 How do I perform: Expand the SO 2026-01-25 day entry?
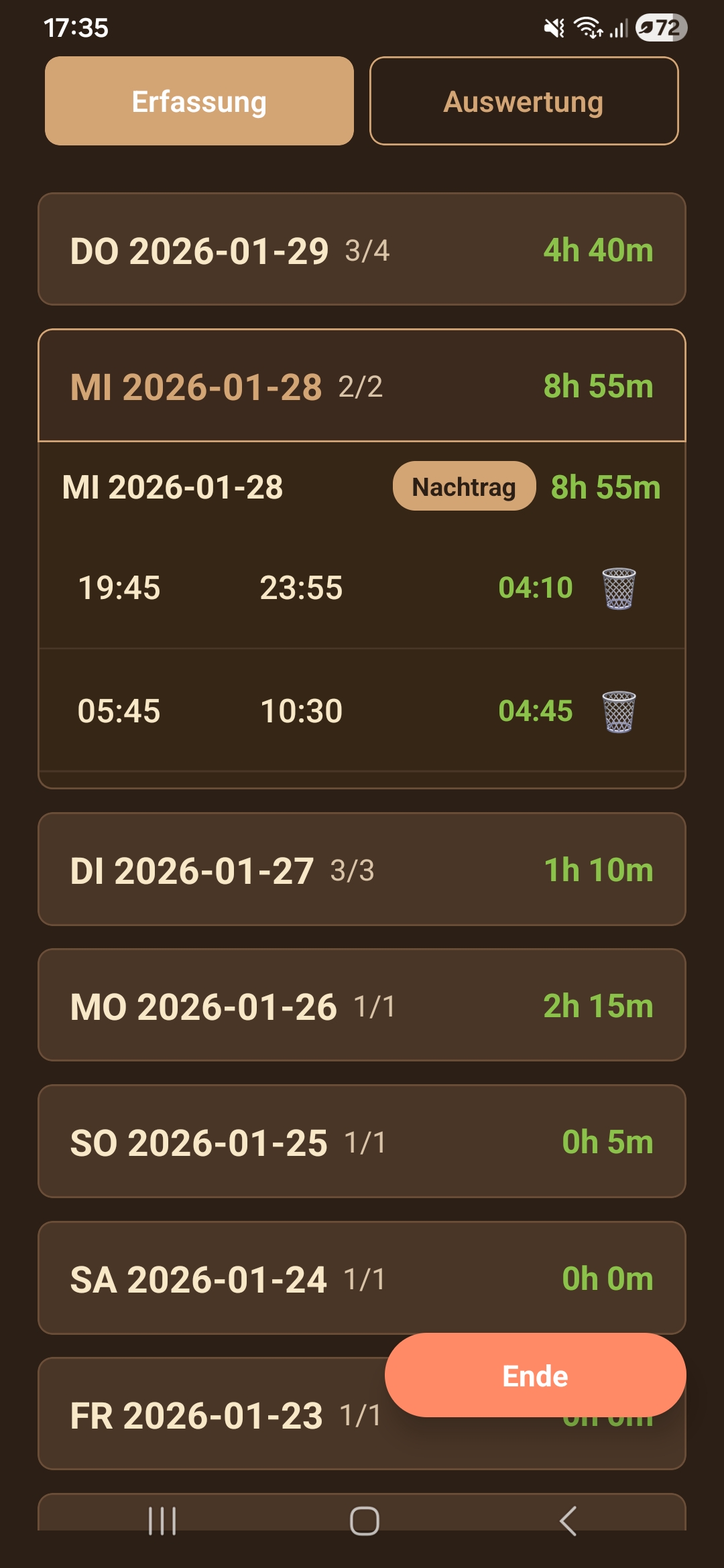[362, 1142]
